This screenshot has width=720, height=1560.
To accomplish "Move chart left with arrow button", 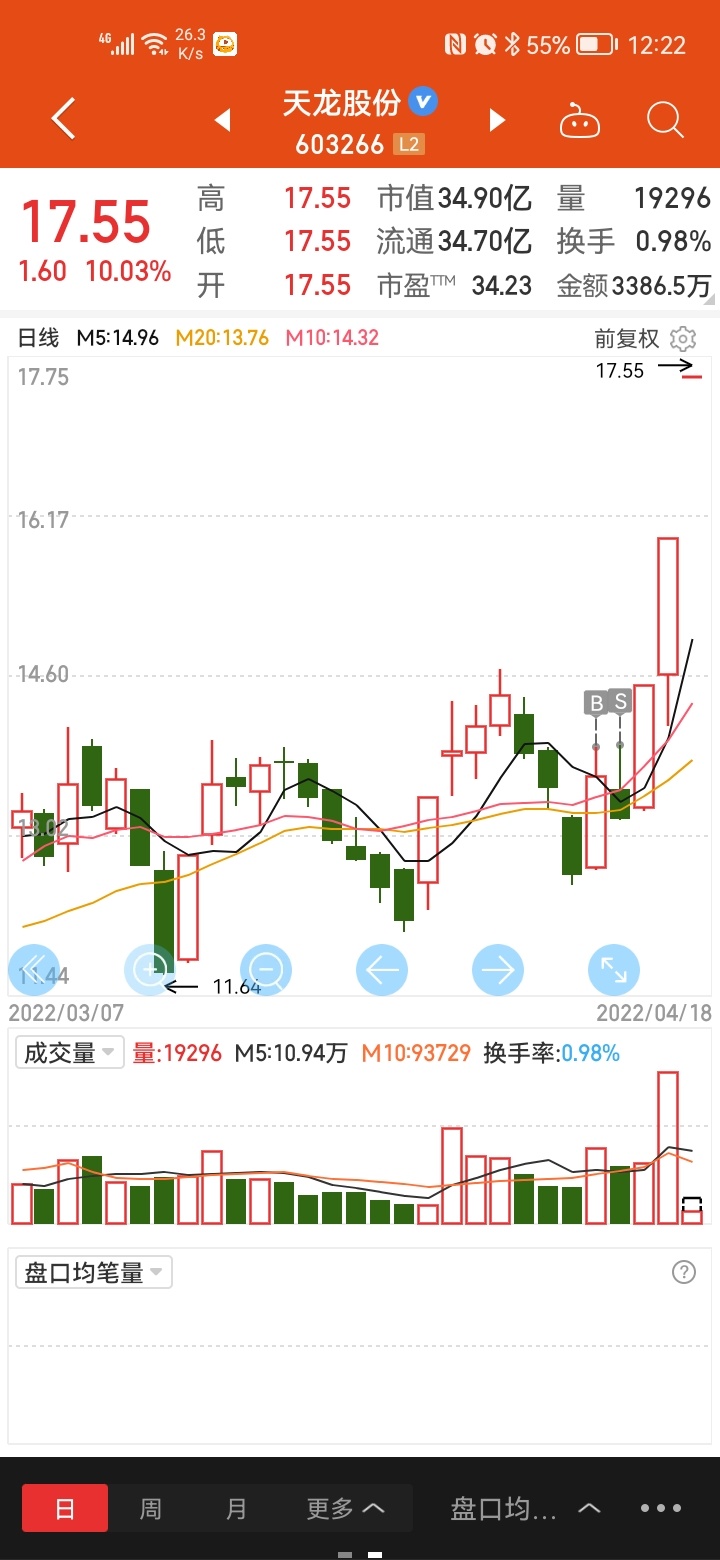I will pos(382,969).
